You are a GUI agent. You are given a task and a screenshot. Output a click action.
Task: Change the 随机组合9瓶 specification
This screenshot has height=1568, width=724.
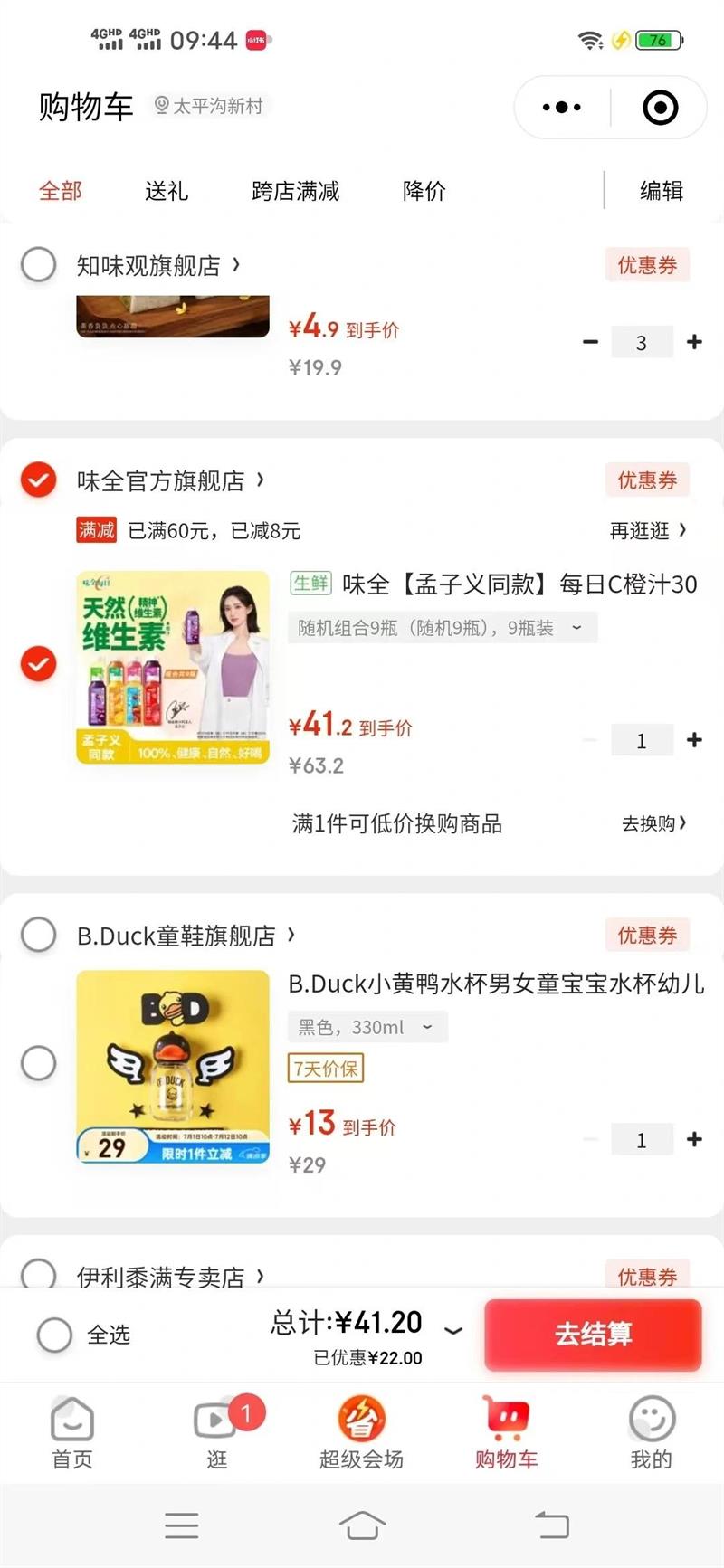(442, 628)
